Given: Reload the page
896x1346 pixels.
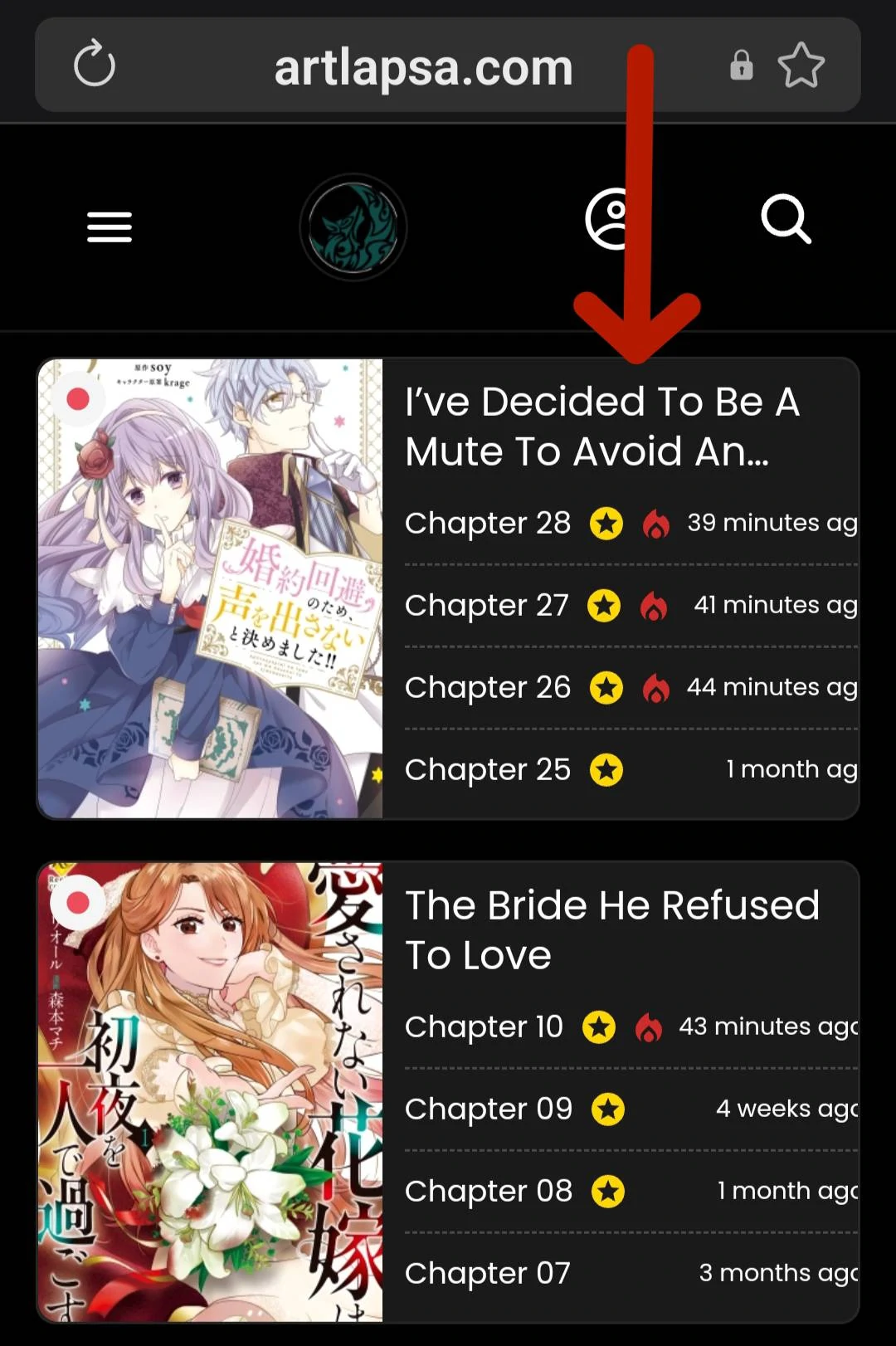Looking at the screenshot, I should (x=94, y=65).
